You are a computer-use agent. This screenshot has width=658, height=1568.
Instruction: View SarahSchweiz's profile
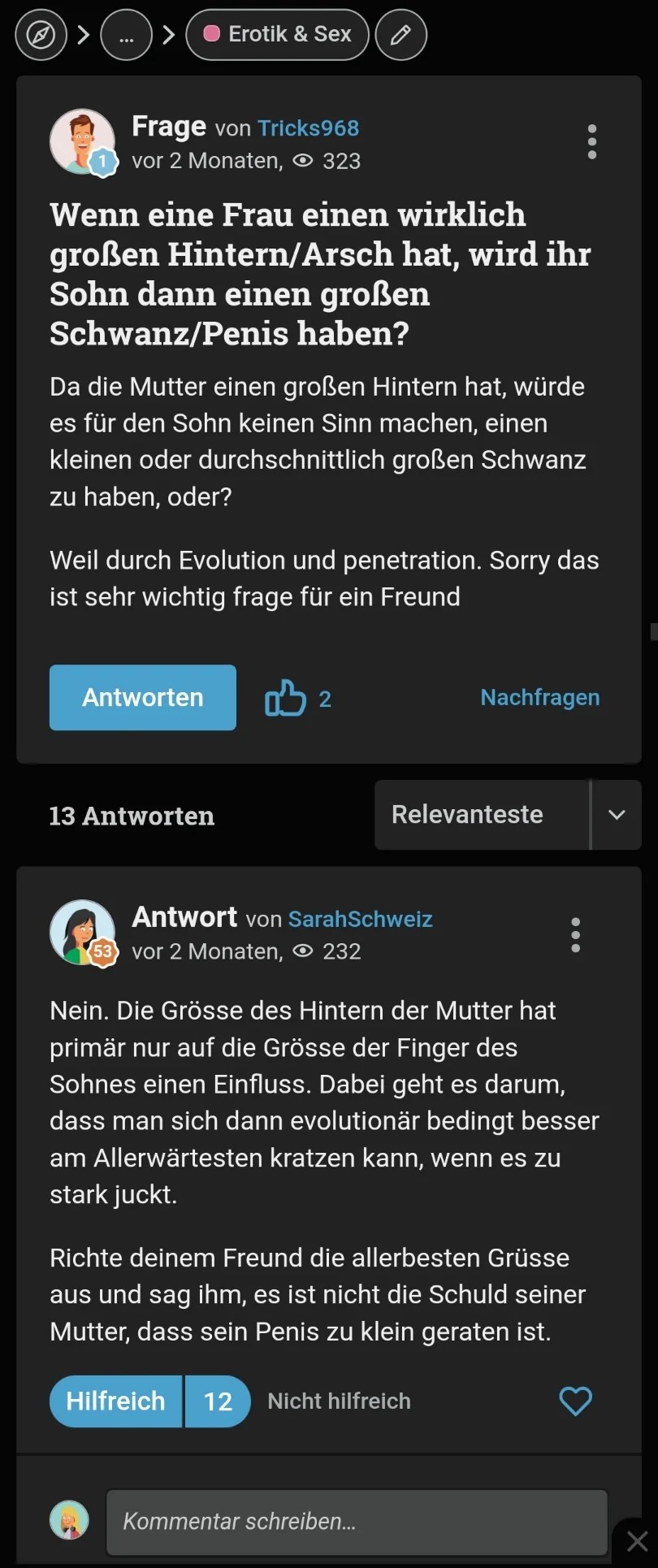tap(360, 919)
